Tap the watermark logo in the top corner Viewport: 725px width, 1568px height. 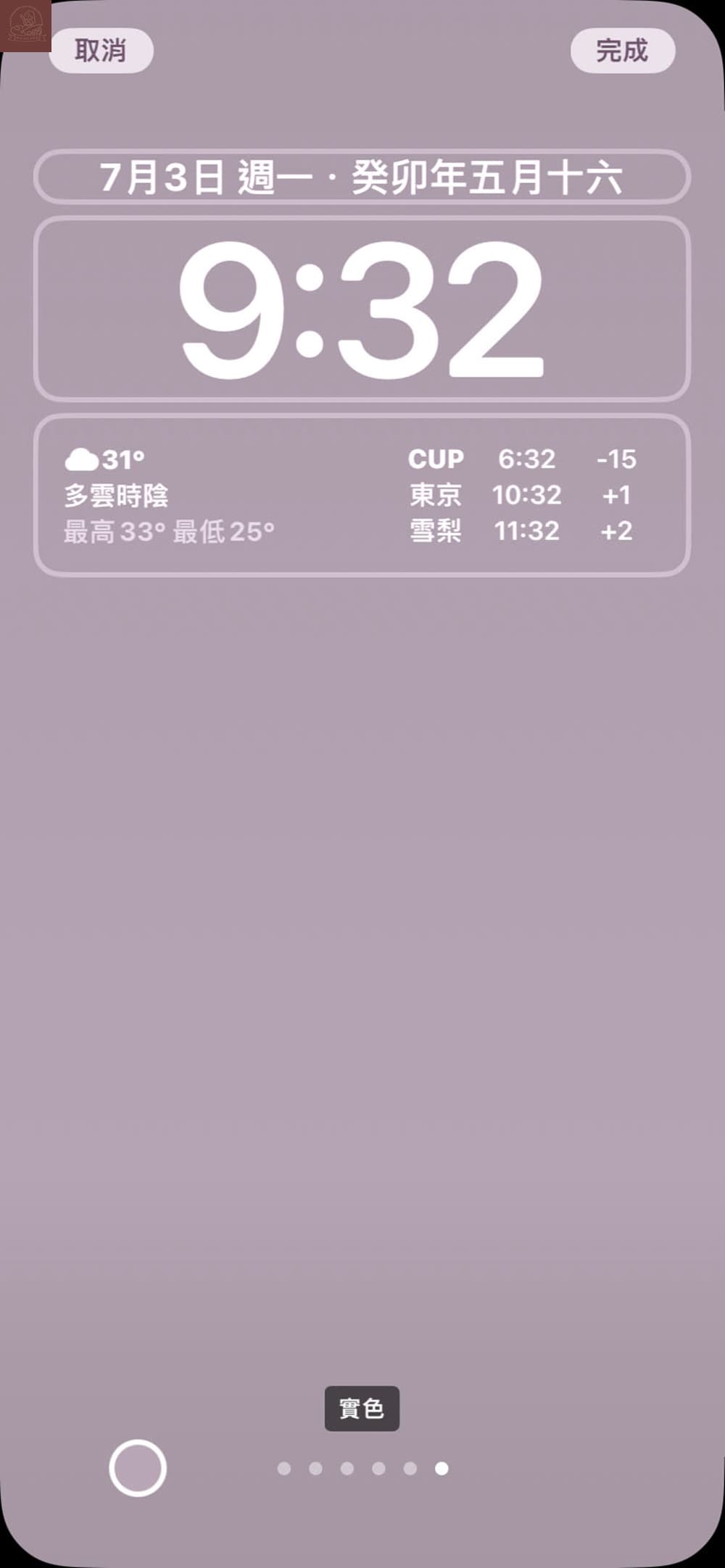click(x=27, y=27)
